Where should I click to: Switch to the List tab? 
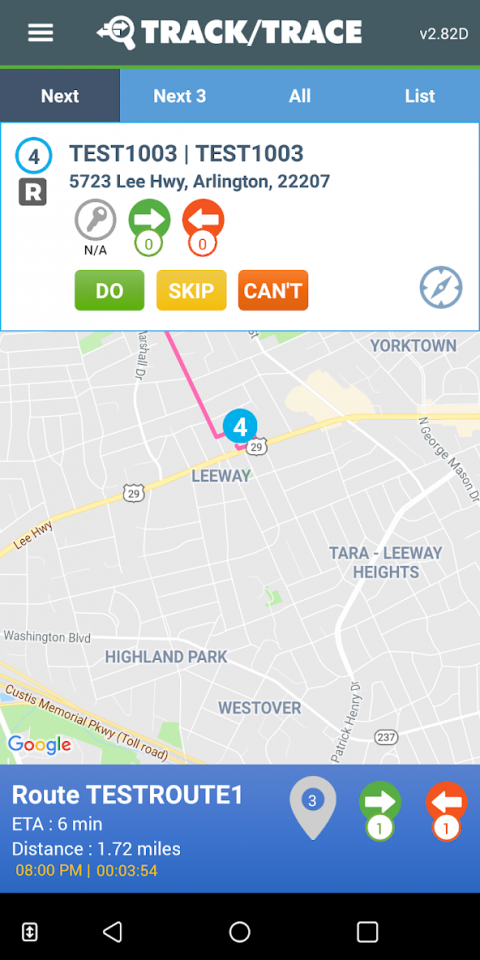coord(420,96)
